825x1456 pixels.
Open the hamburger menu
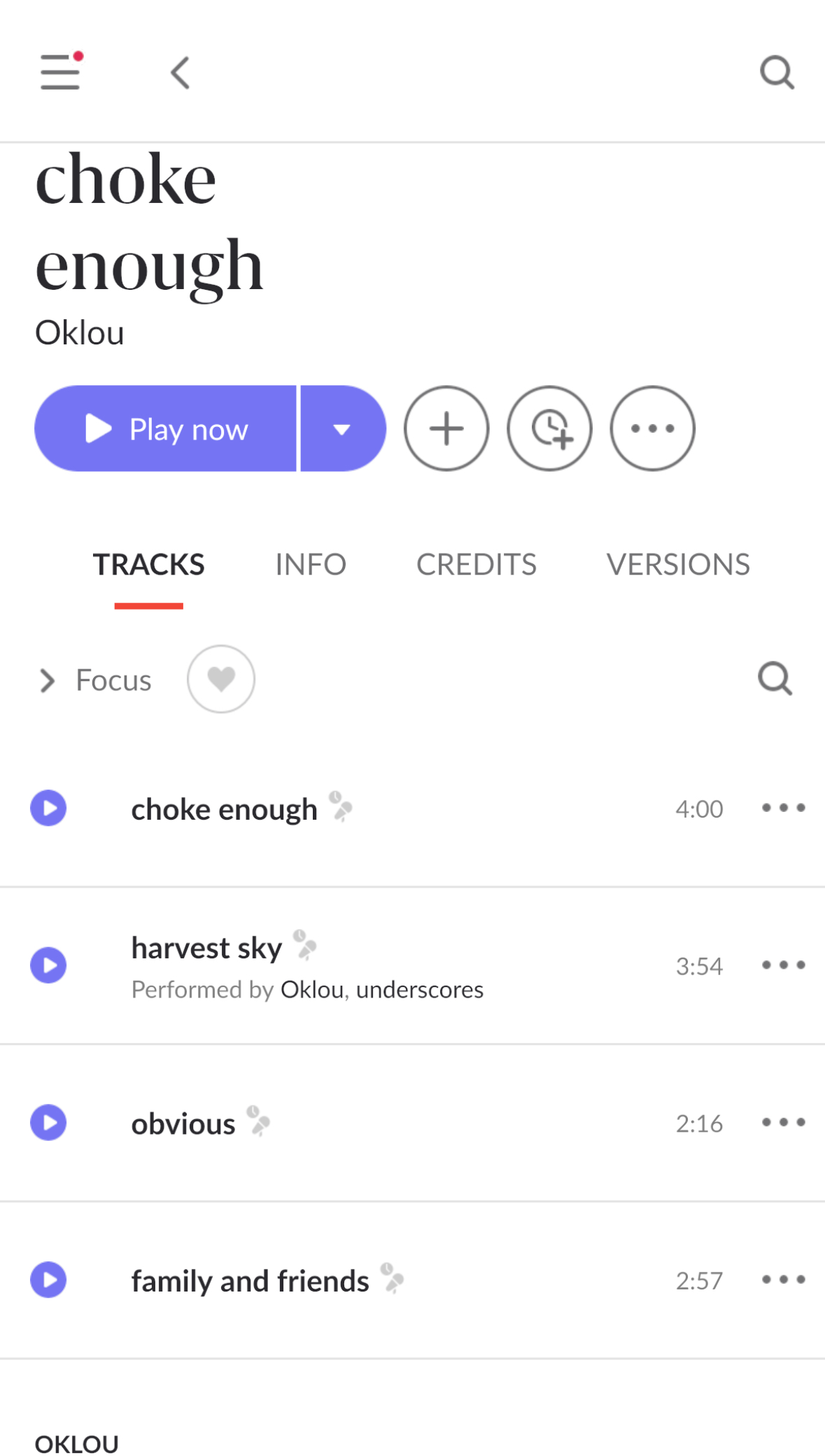pyautogui.click(x=60, y=71)
